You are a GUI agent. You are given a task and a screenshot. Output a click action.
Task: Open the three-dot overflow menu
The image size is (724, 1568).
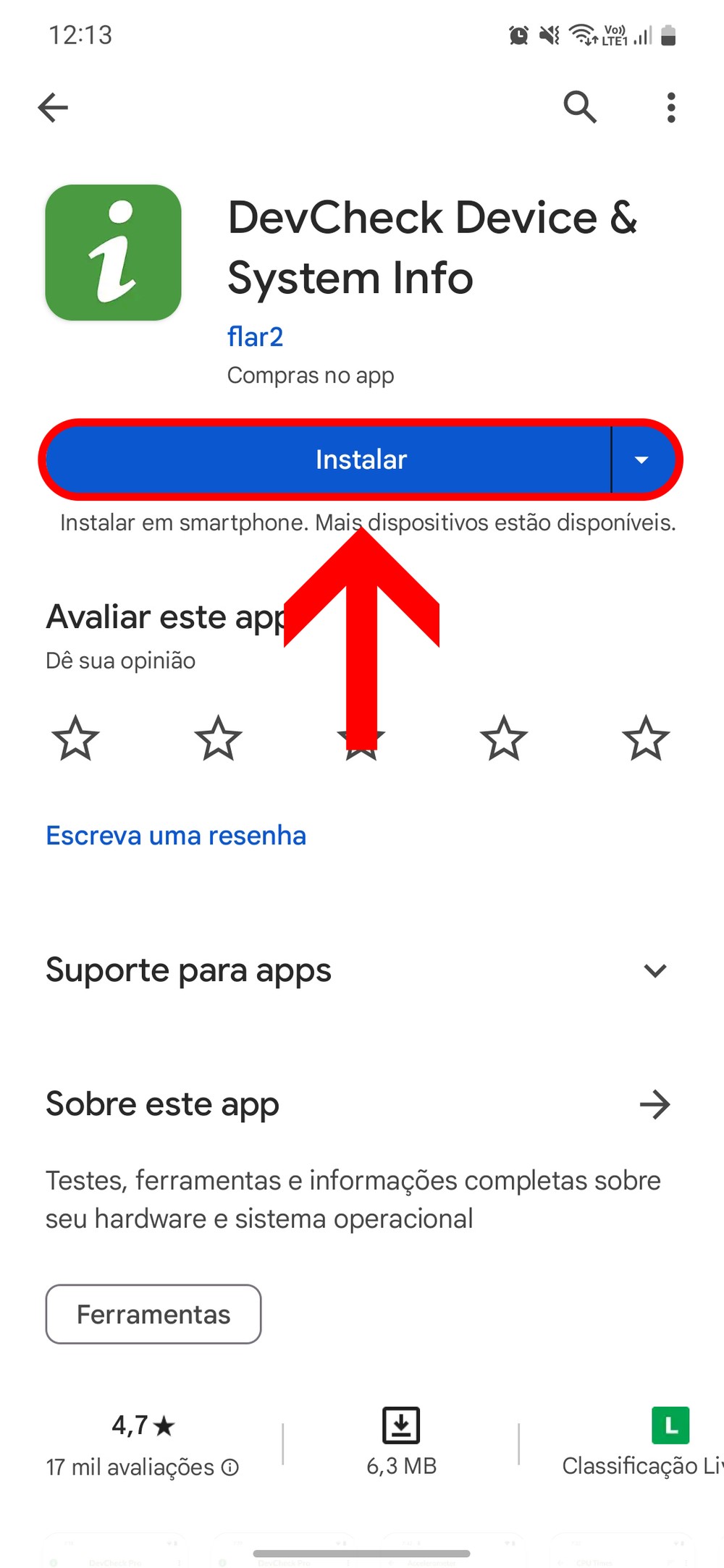click(x=671, y=108)
